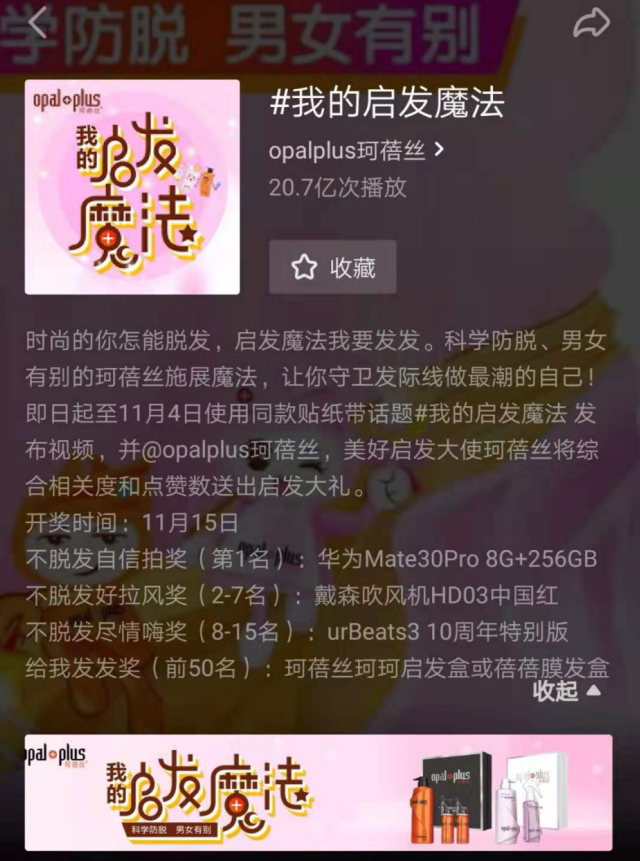The image size is (640, 861).
Task: Open the 我的启发魔法 challenge cover image
Action: coord(132,187)
